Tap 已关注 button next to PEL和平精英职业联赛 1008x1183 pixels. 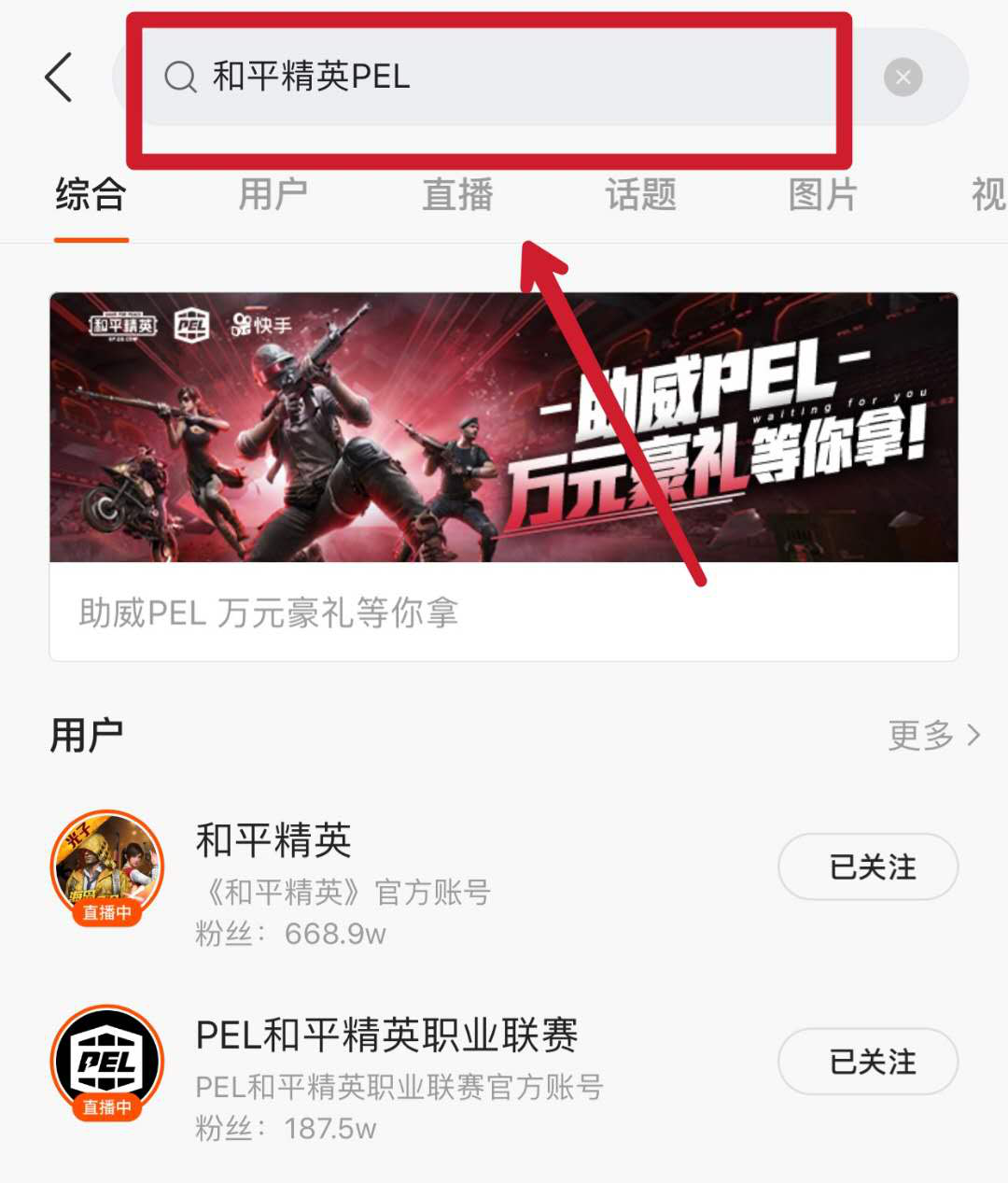[x=868, y=1062]
